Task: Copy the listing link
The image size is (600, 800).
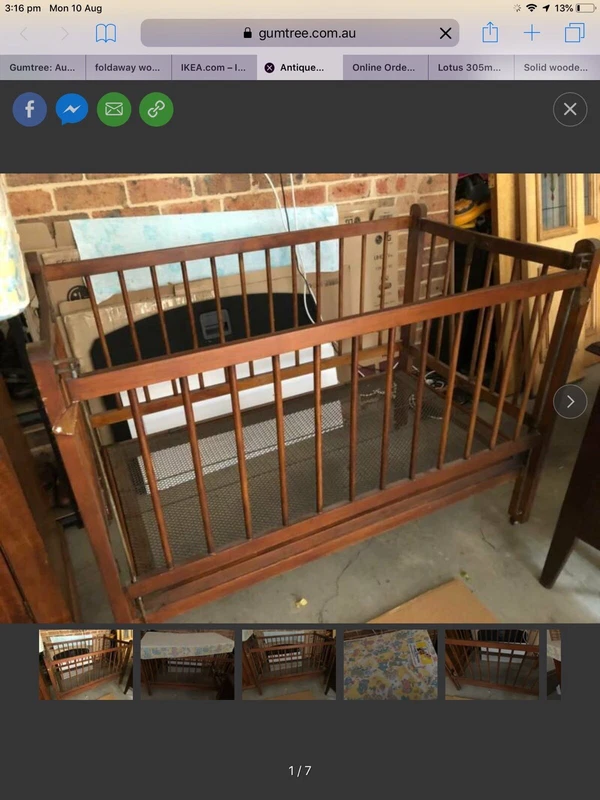Action: click(x=156, y=109)
